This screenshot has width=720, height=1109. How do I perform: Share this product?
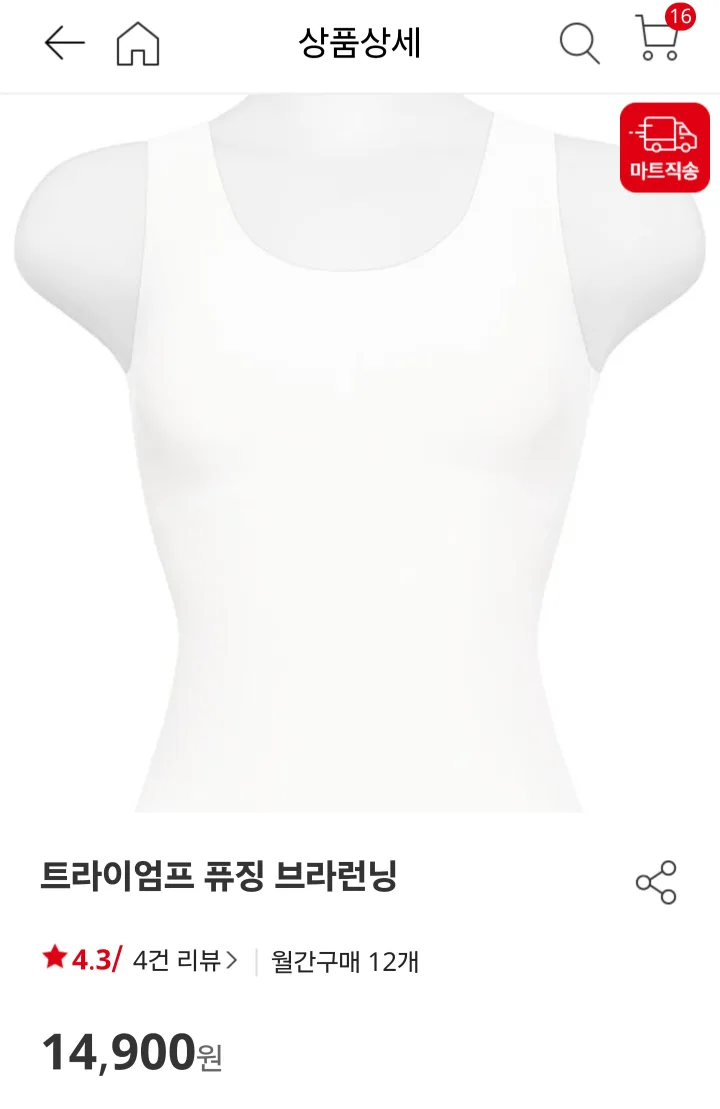coord(656,882)
